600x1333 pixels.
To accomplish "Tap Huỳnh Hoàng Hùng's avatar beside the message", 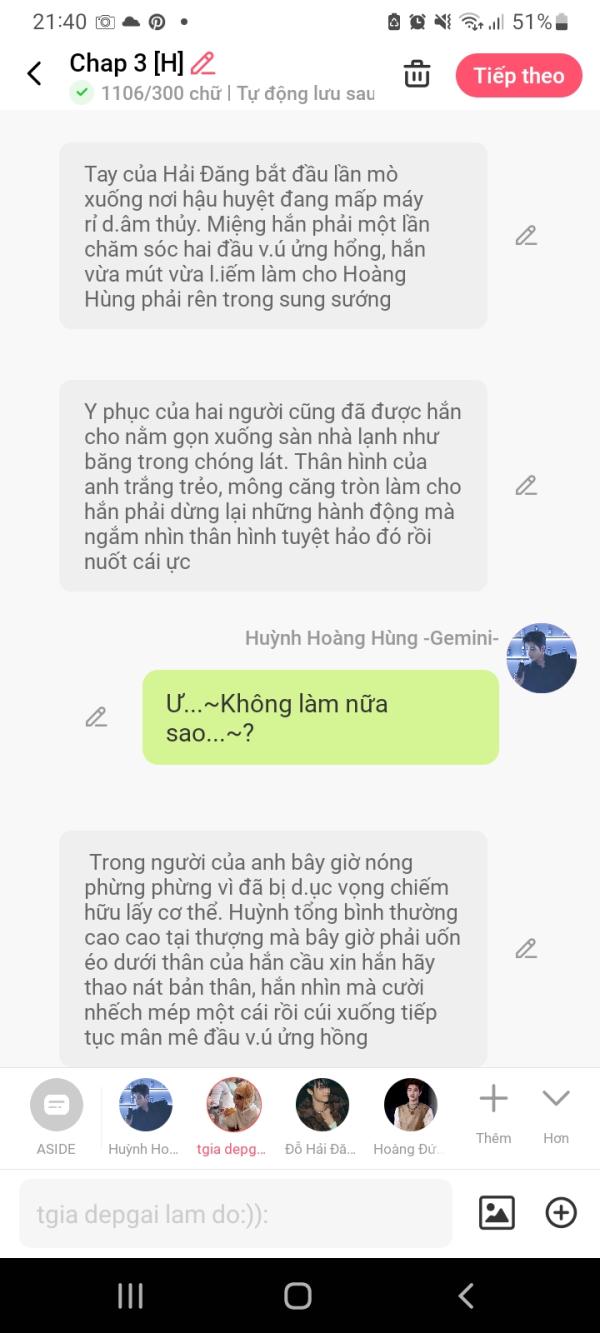I will point(541,658).
